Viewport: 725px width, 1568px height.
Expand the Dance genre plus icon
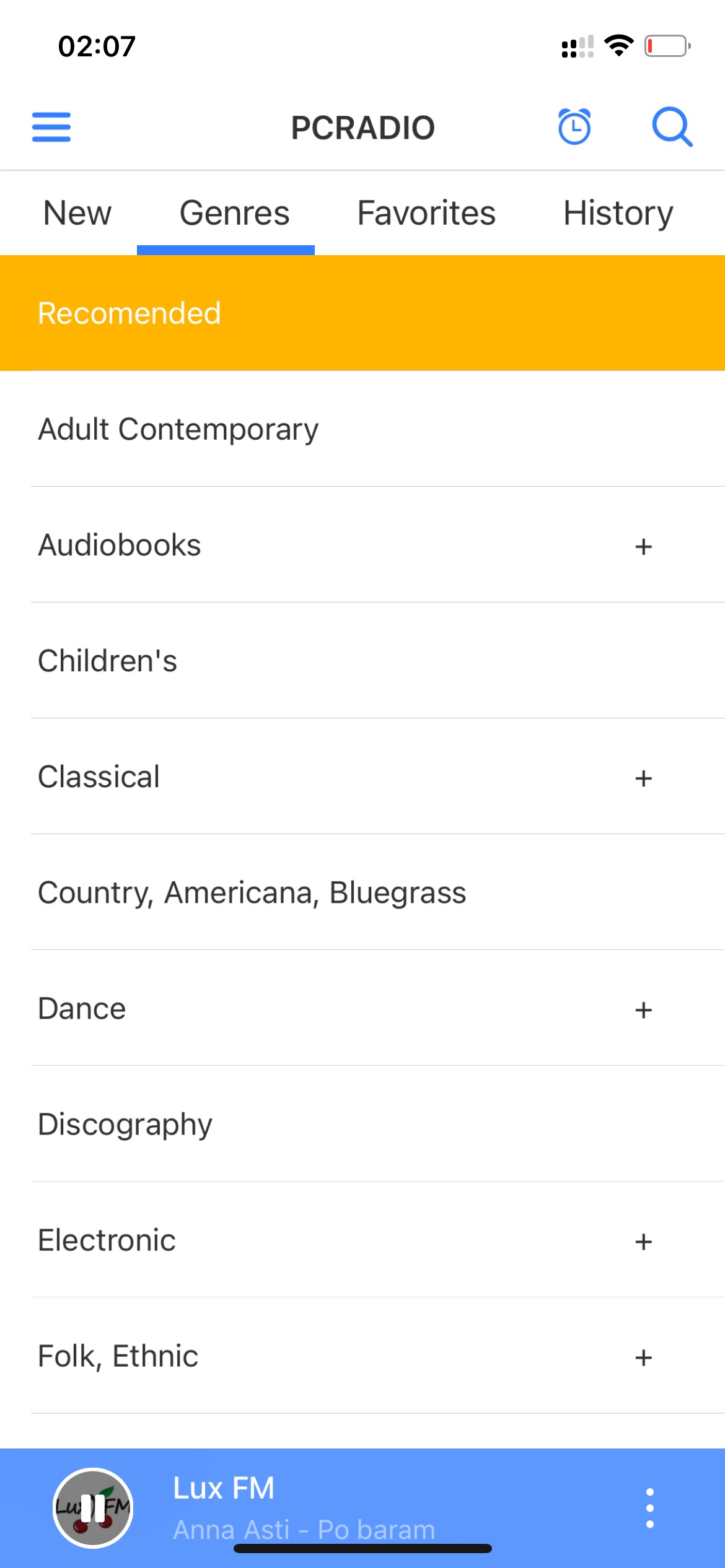(643, 1009)
